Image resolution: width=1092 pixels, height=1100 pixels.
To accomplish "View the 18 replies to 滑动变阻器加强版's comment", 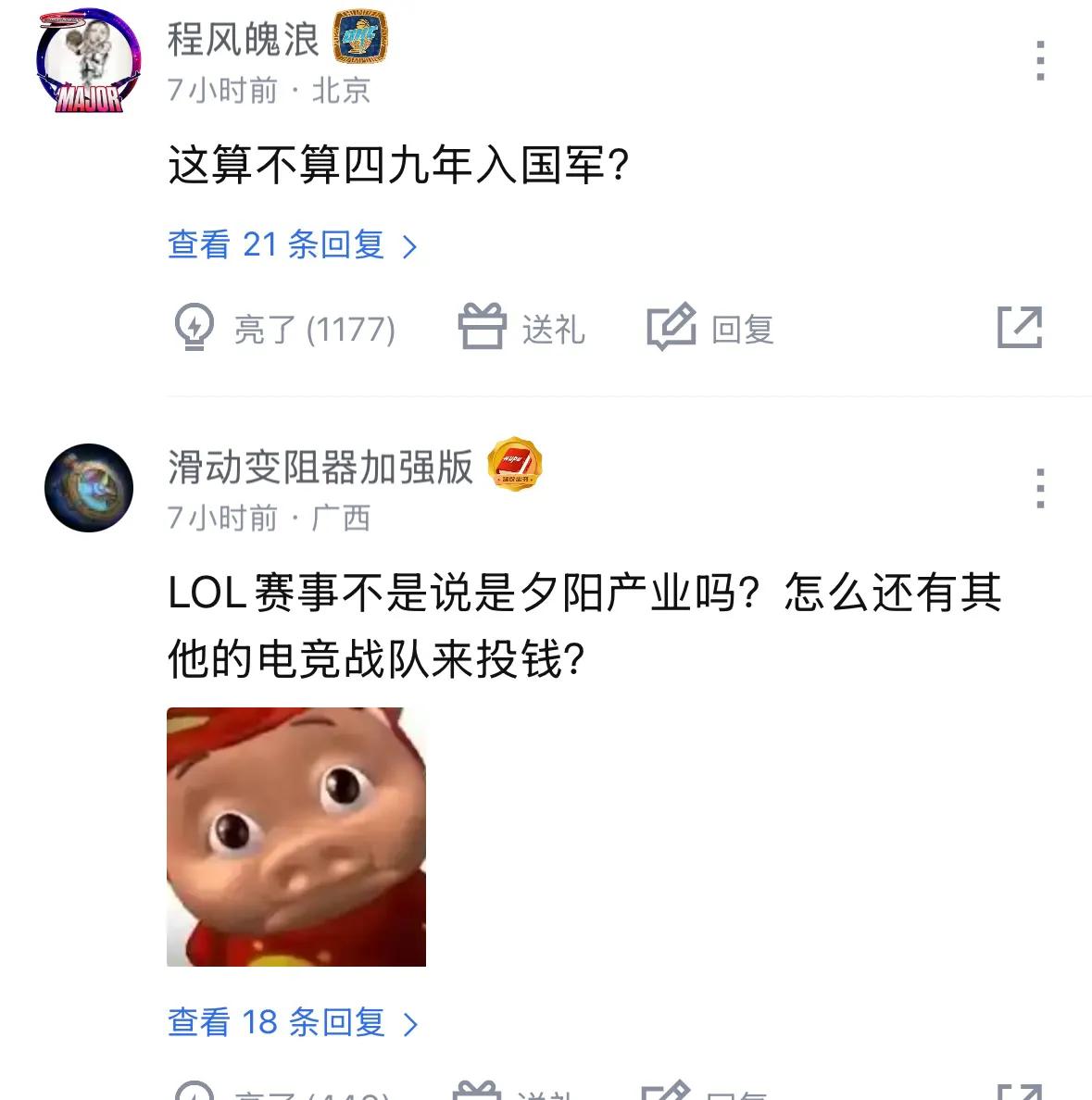I will 292,1023.
